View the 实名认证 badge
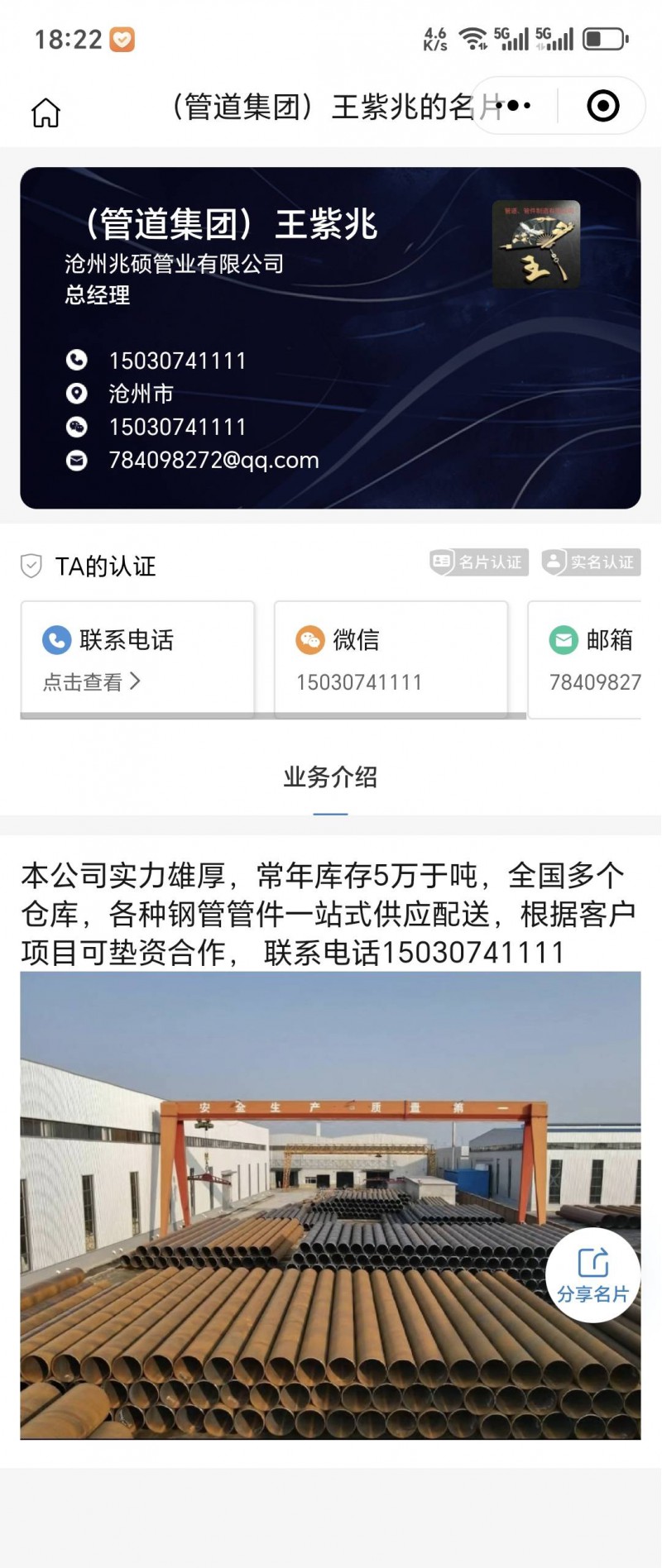 [591, 562]
